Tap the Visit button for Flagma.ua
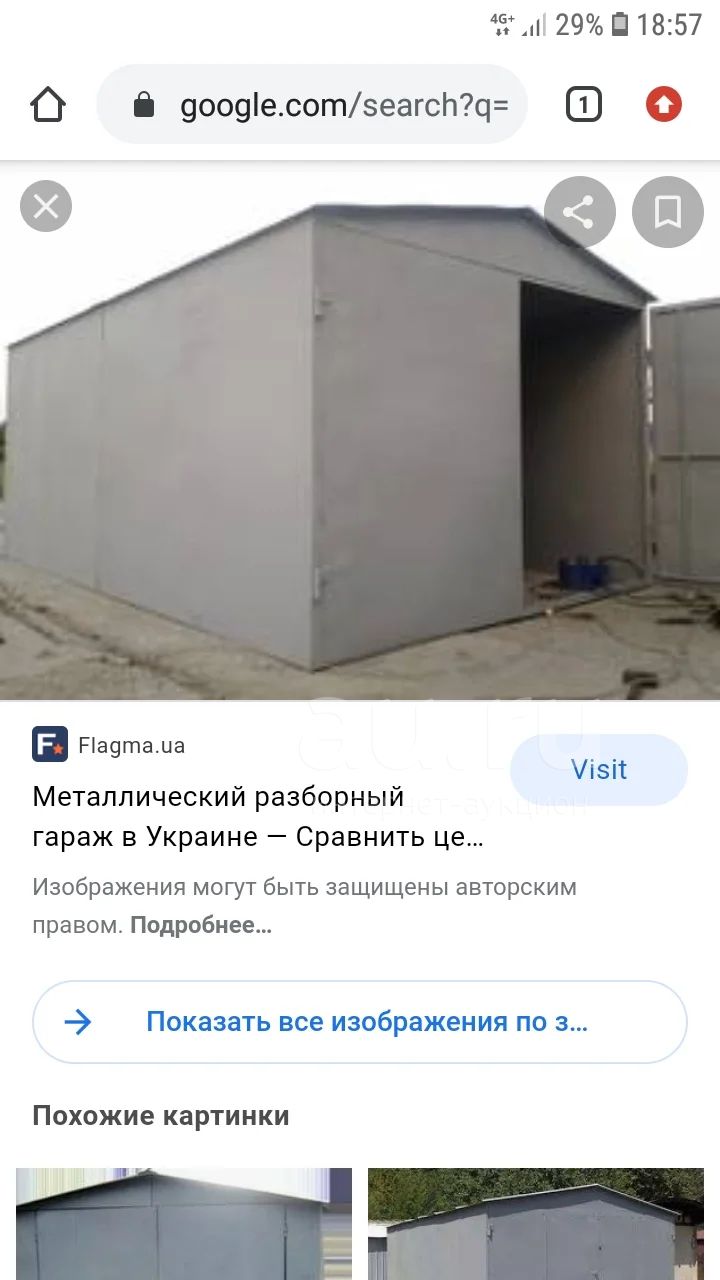Image resolution: width=720 pixels, height=1280 pixels. coord(599,769)
